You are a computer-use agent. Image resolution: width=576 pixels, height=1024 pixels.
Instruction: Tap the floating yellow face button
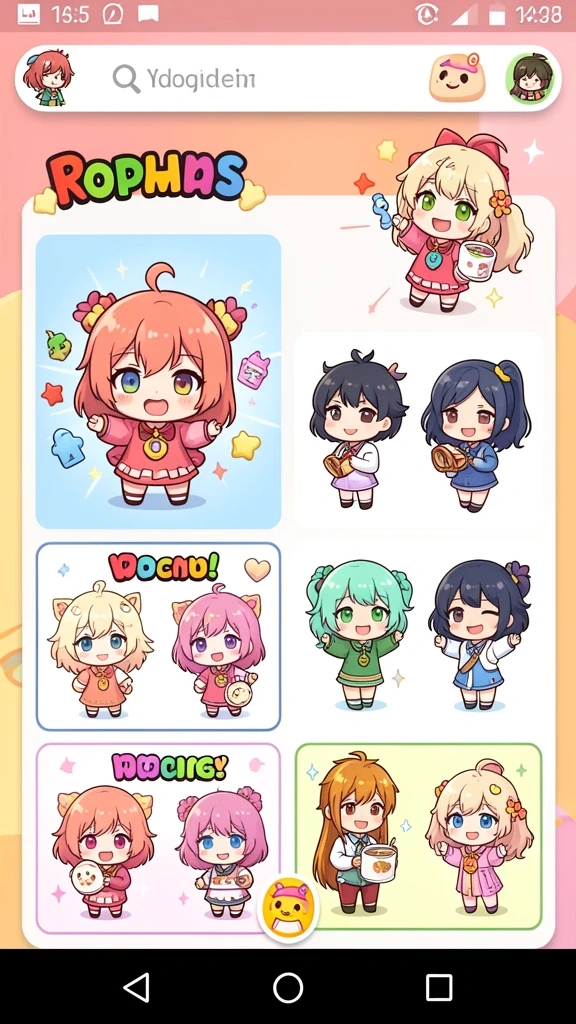288,908
